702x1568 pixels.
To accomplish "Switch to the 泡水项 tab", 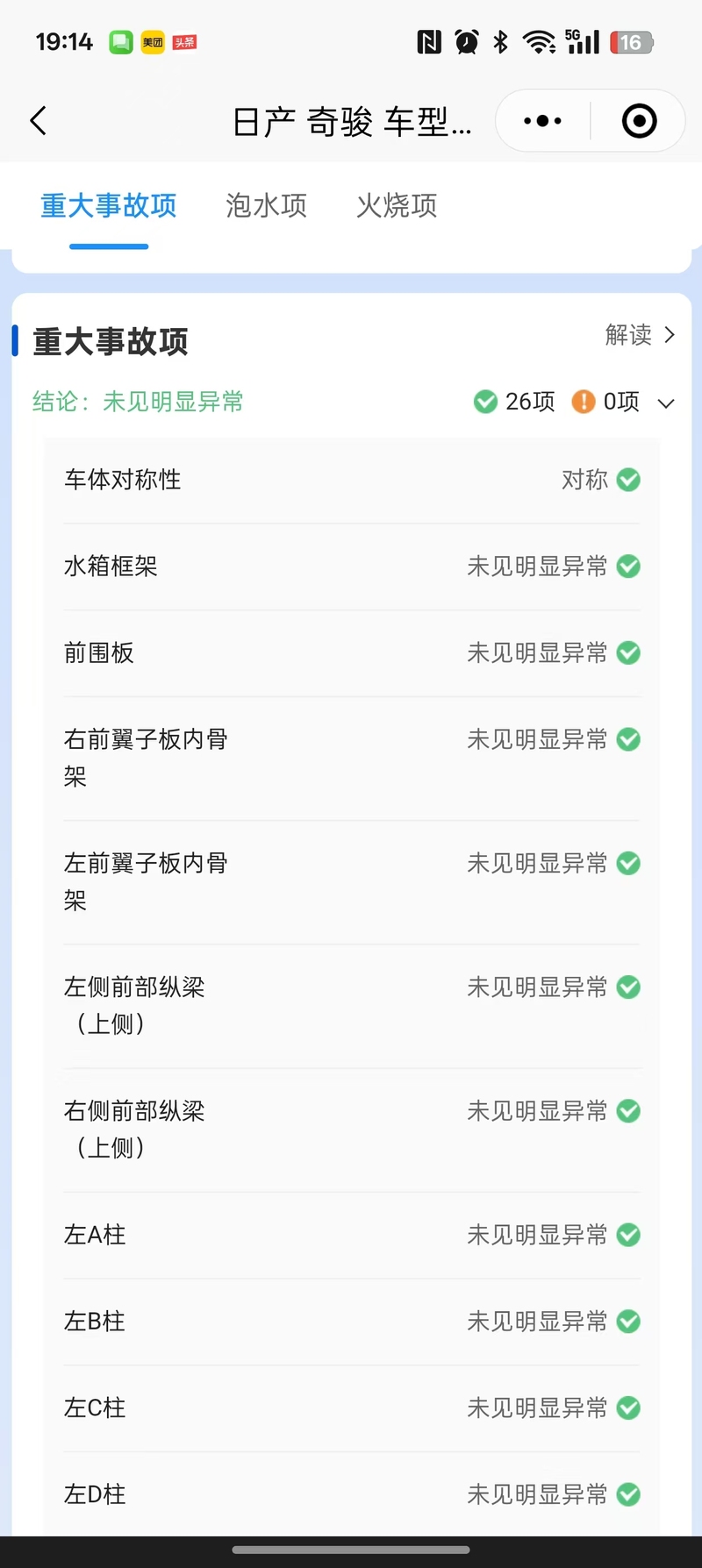I will (266, 205).
